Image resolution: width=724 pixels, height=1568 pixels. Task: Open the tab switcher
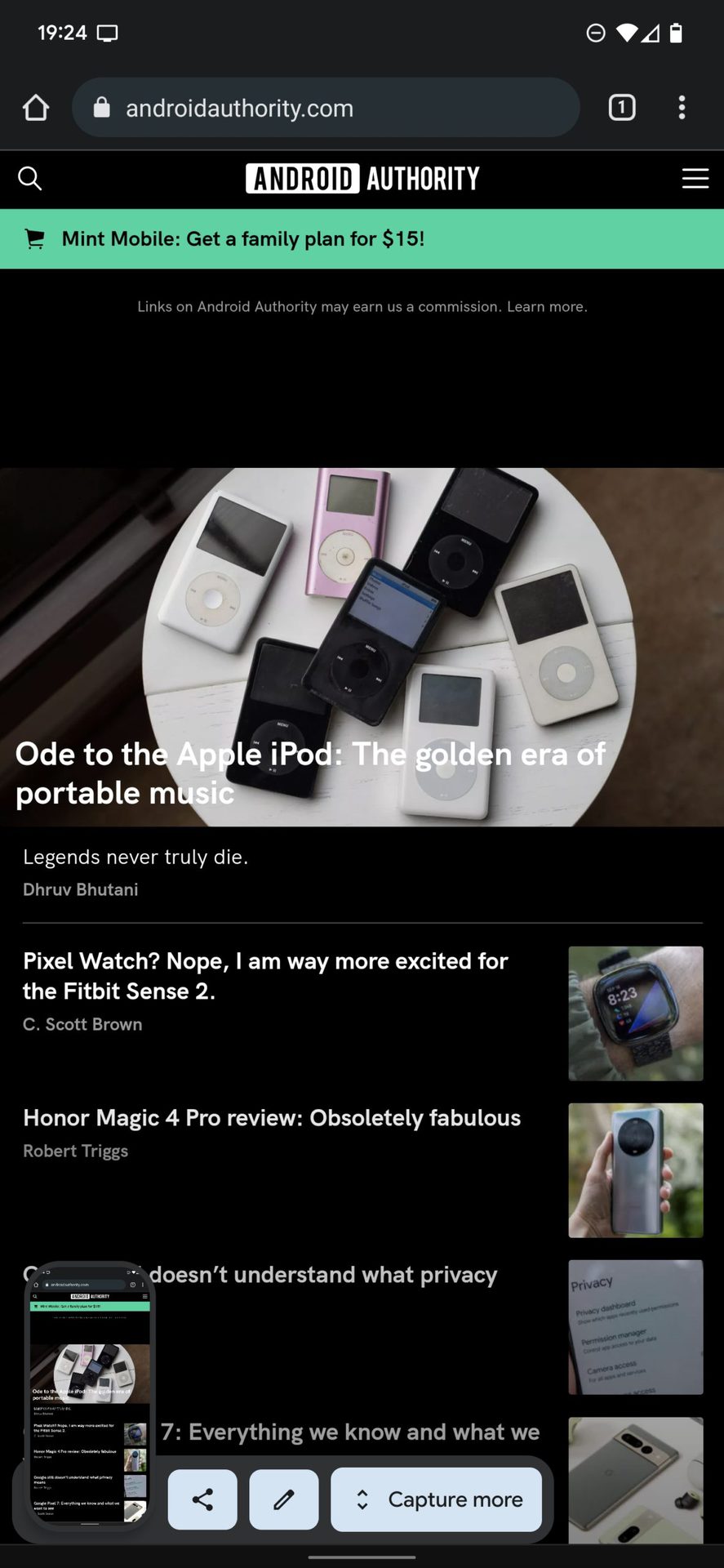622,108
